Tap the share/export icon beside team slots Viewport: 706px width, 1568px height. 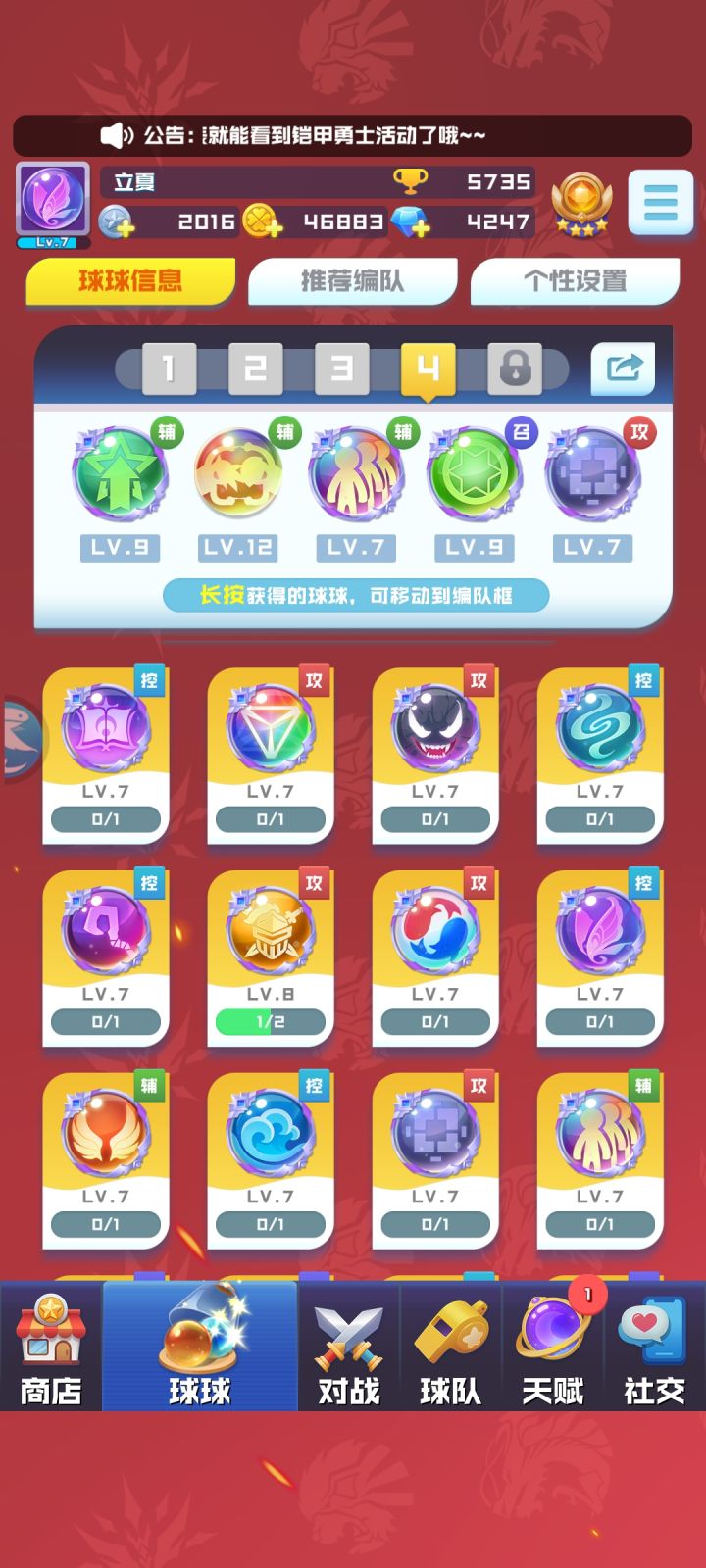point(624,367)
